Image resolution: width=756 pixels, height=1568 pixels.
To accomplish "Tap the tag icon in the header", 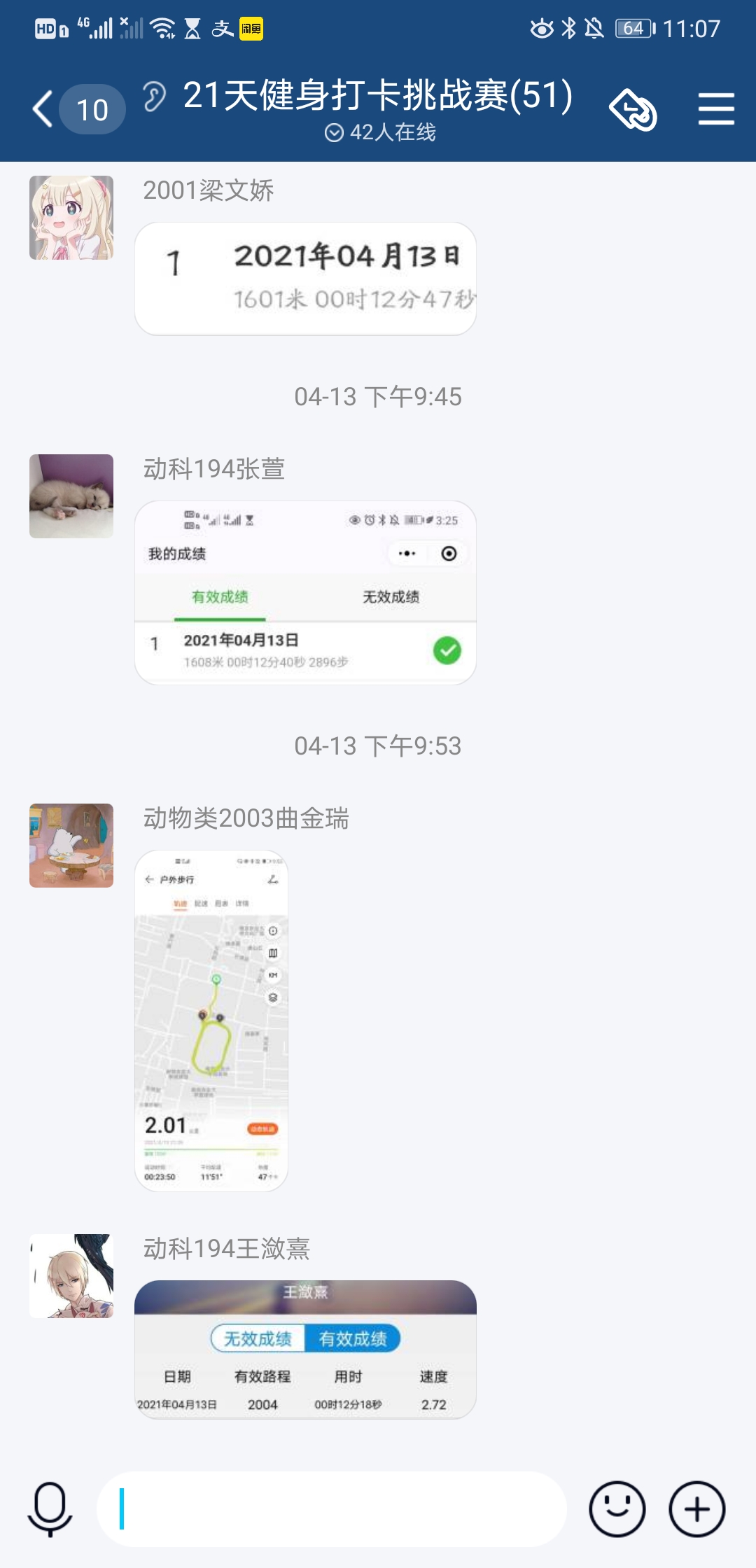I will (x=633, y=110).
